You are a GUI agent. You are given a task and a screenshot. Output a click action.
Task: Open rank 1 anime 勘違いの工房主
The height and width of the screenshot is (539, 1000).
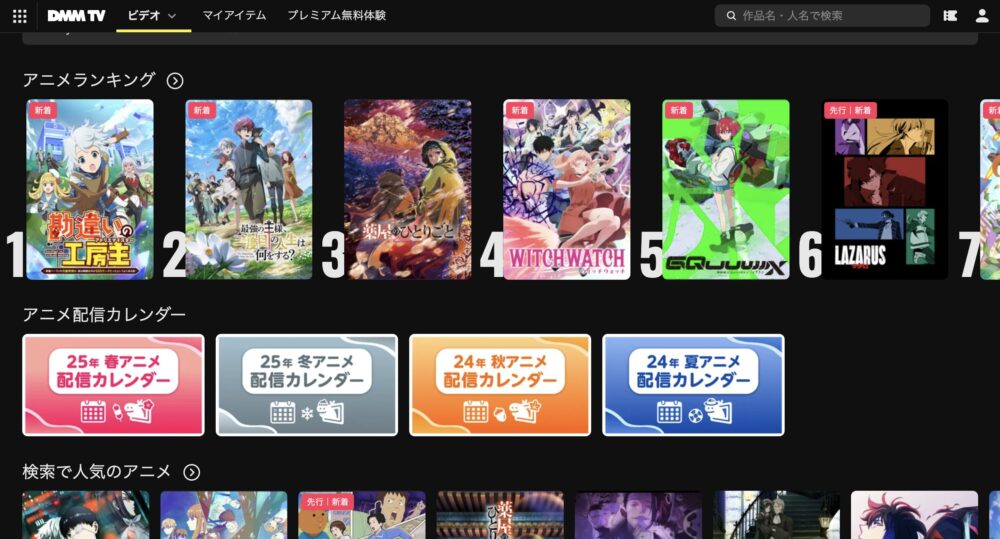pos(90,189)
